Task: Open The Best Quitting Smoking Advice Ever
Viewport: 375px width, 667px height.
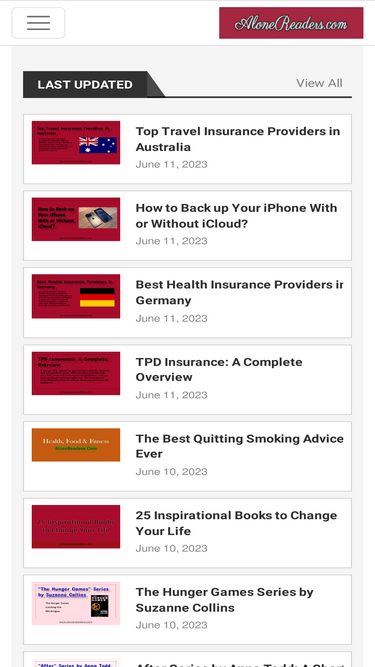Action: tap(239, 446)
